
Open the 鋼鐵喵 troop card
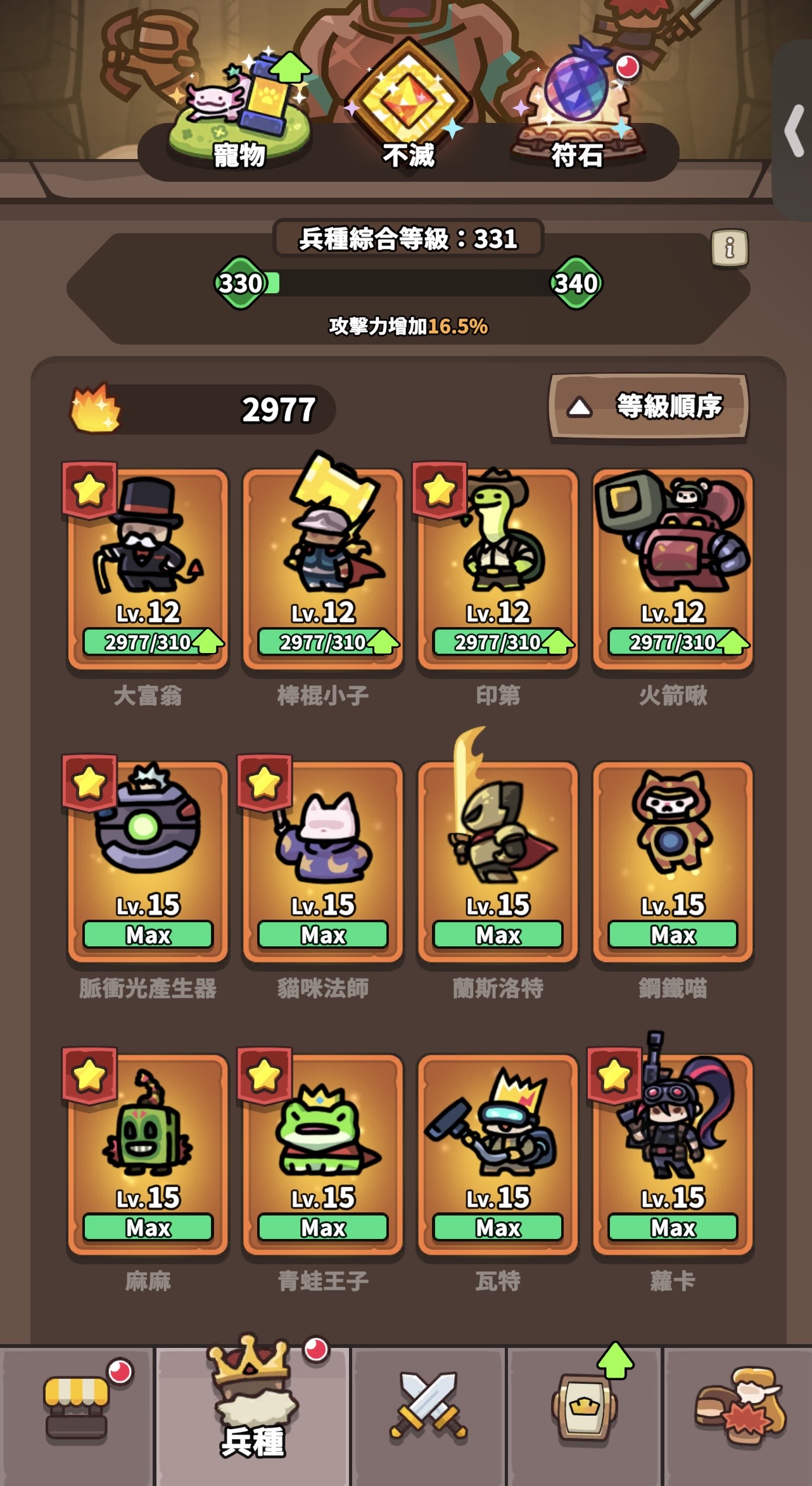tap(673, 860)
